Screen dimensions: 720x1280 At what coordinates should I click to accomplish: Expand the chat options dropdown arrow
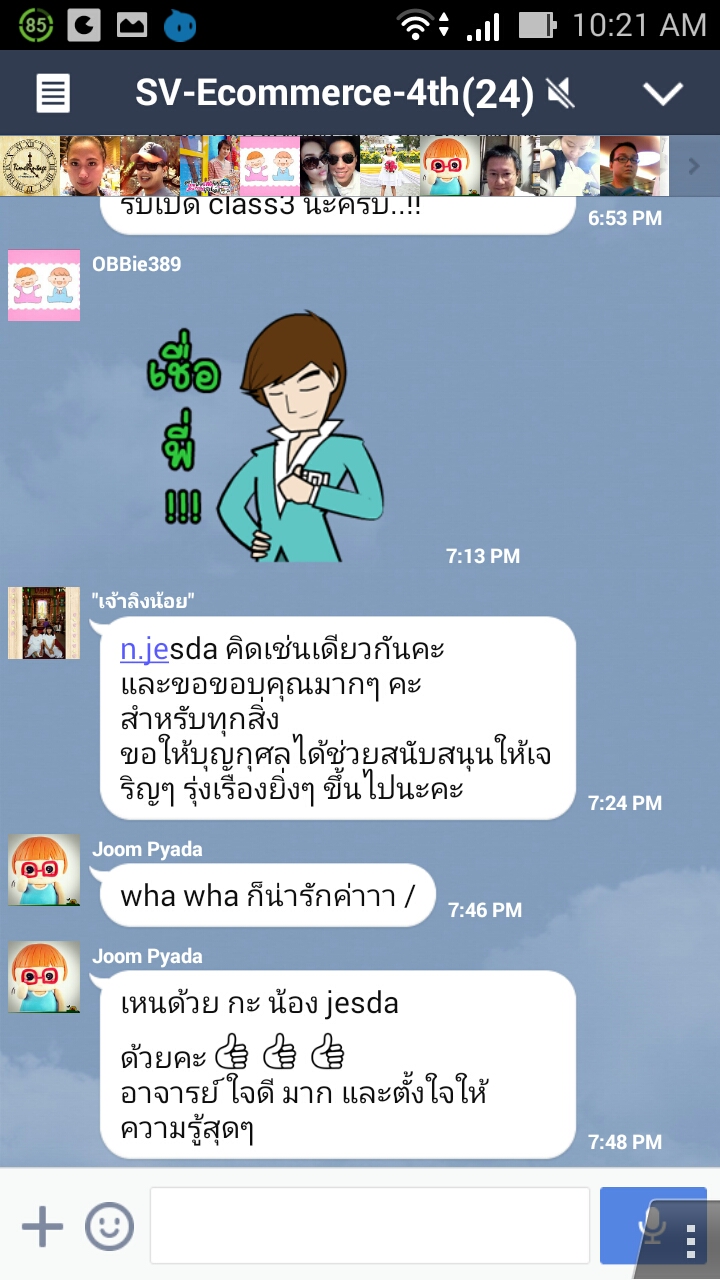662,94
